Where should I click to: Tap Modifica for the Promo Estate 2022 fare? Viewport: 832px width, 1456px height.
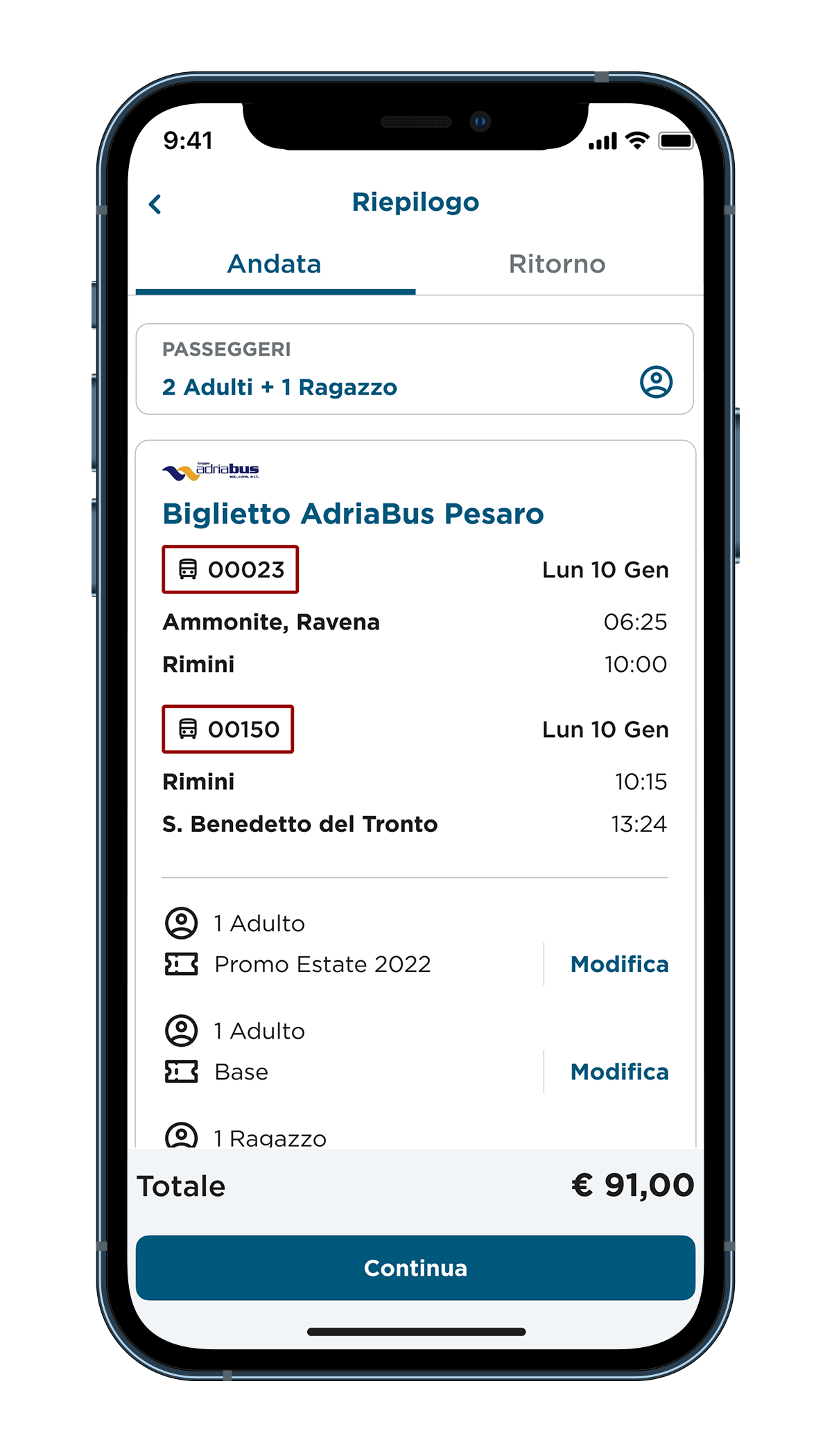coord(619,964)
